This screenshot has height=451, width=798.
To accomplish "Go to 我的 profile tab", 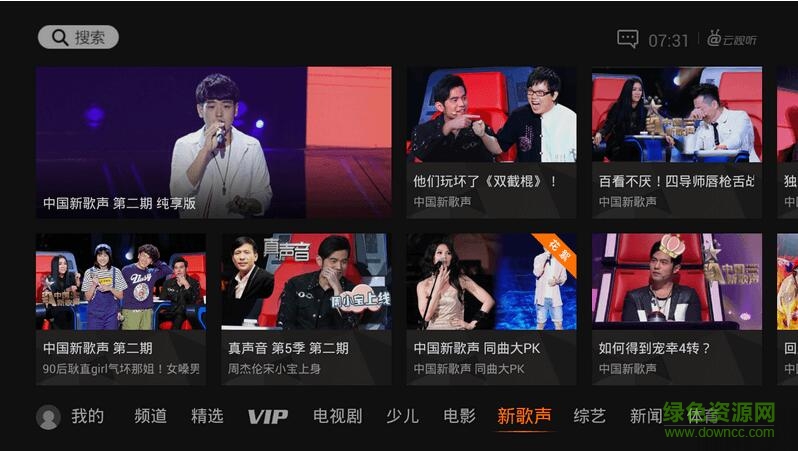I will [x=70, y=416].
